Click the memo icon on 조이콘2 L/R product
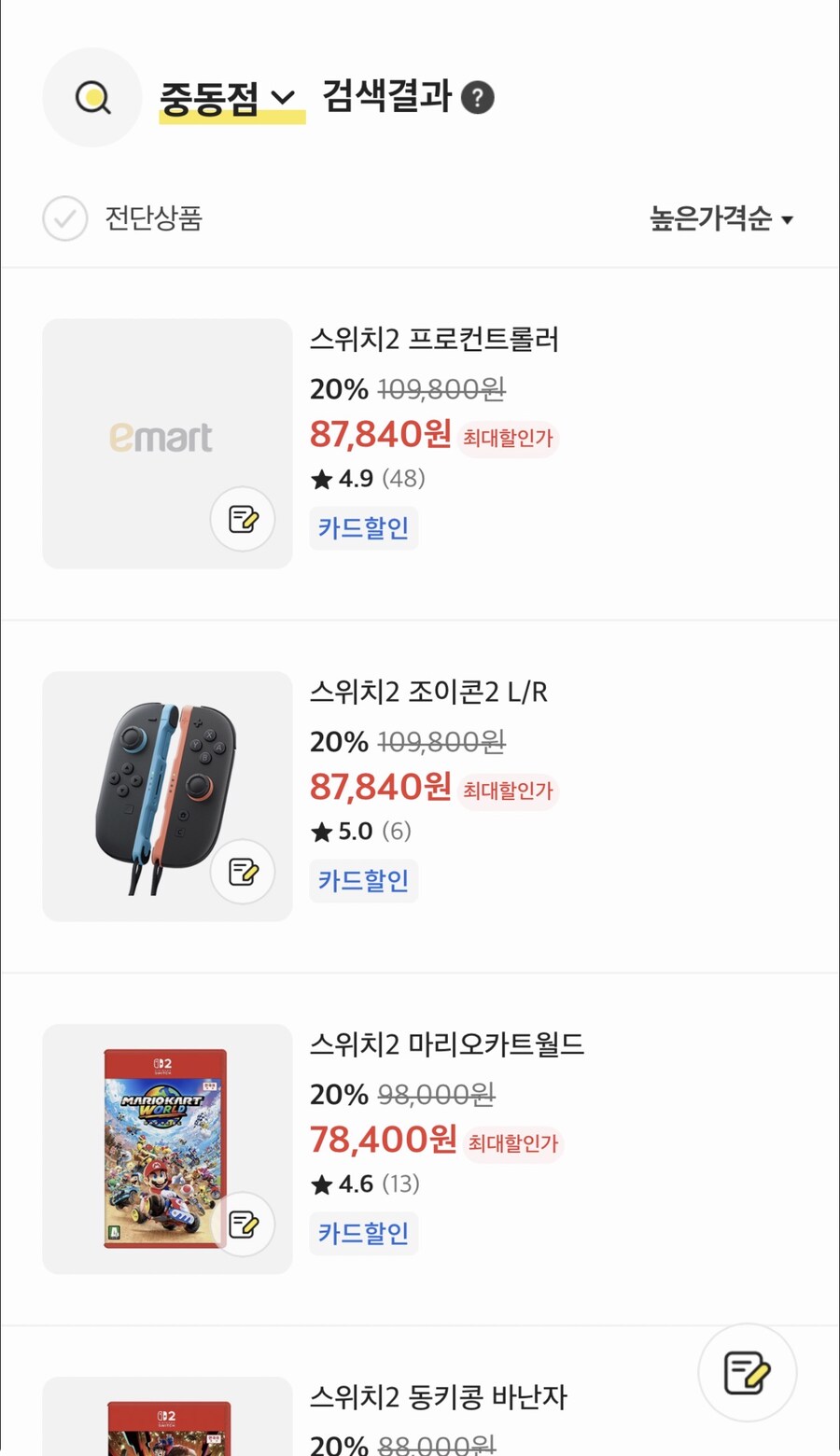840x1456 pixels. [243, 872]
